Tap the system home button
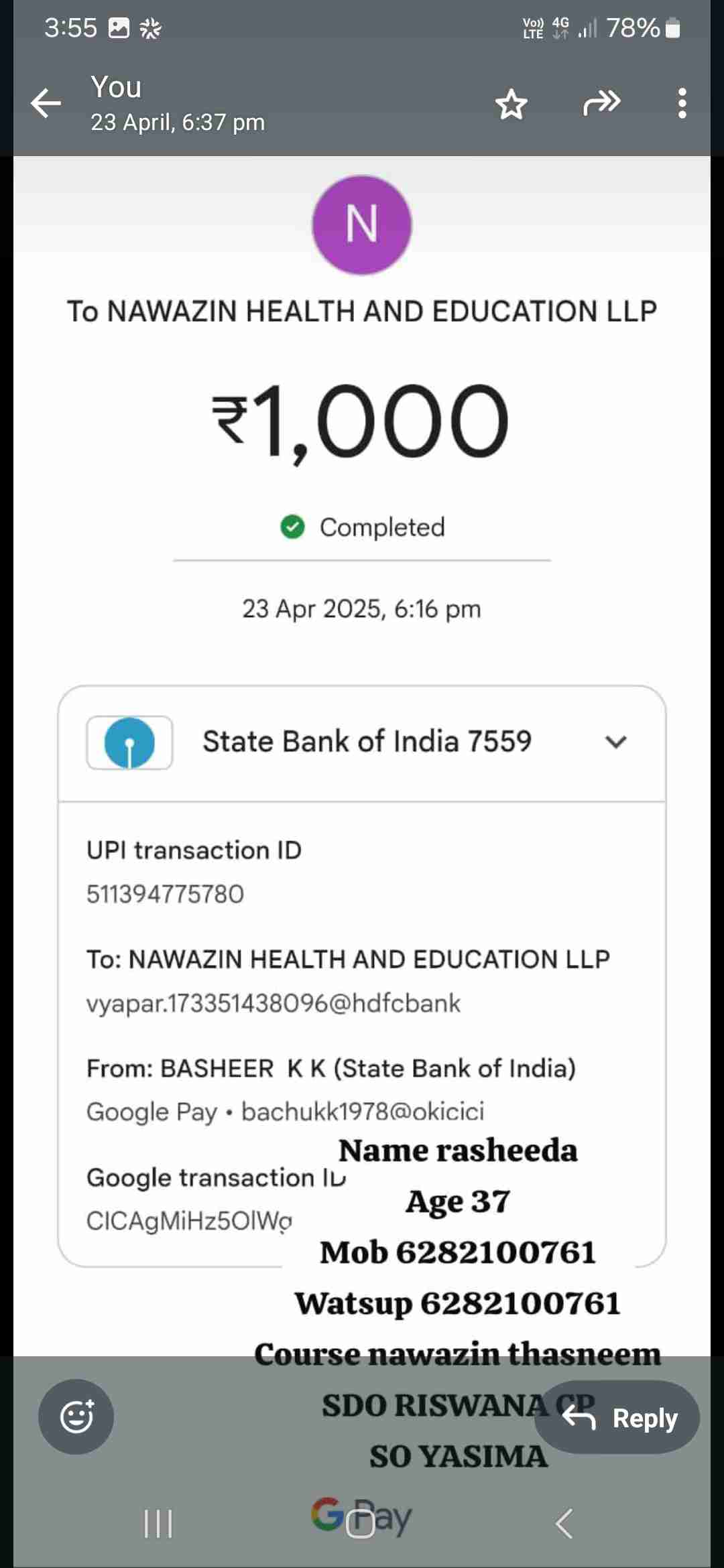This screenshot has height=1568, width=724. (x=361, y=1524)
